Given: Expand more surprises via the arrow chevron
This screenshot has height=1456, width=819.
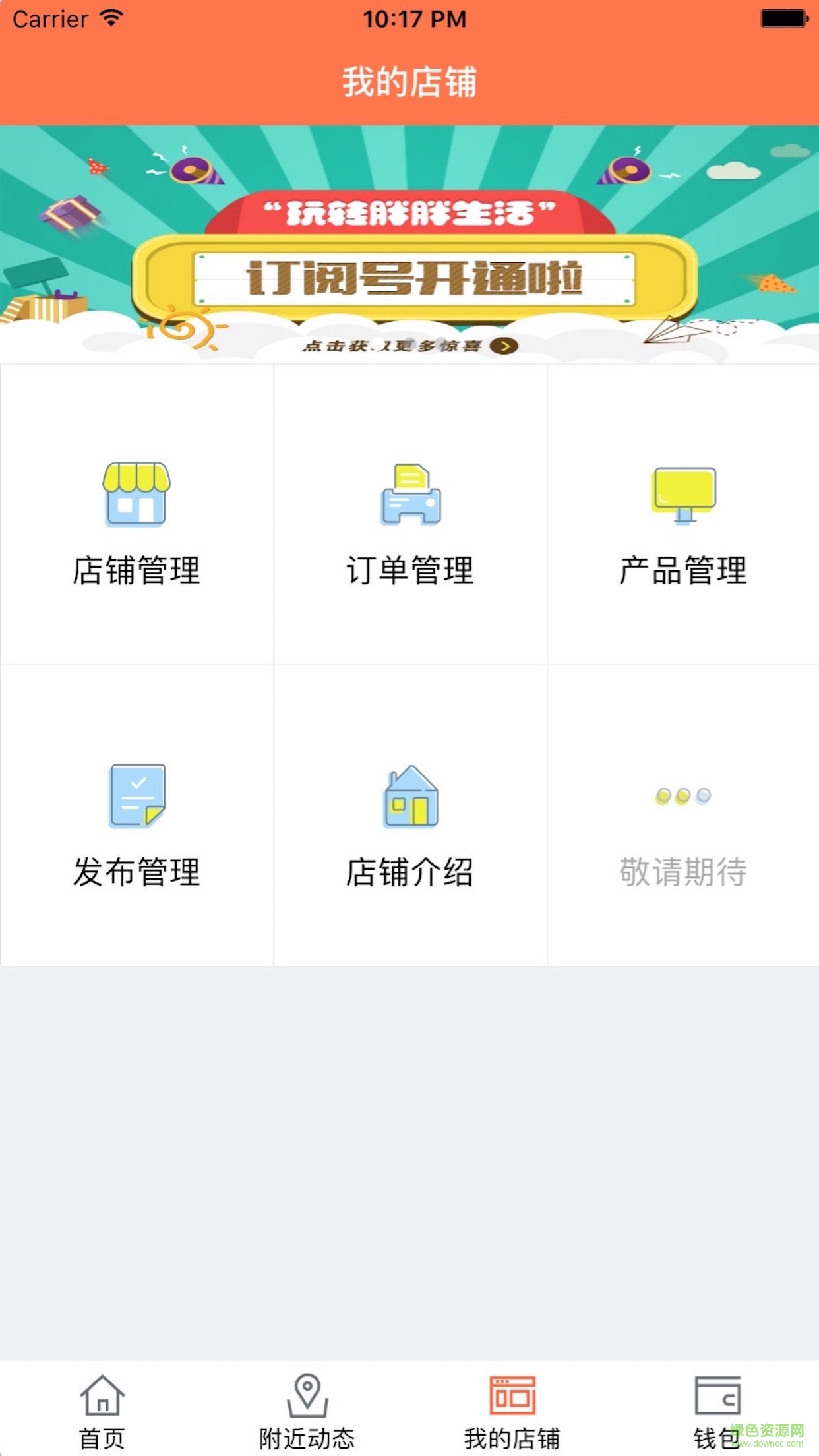Looking at the screenshot, I should point(504,345).
